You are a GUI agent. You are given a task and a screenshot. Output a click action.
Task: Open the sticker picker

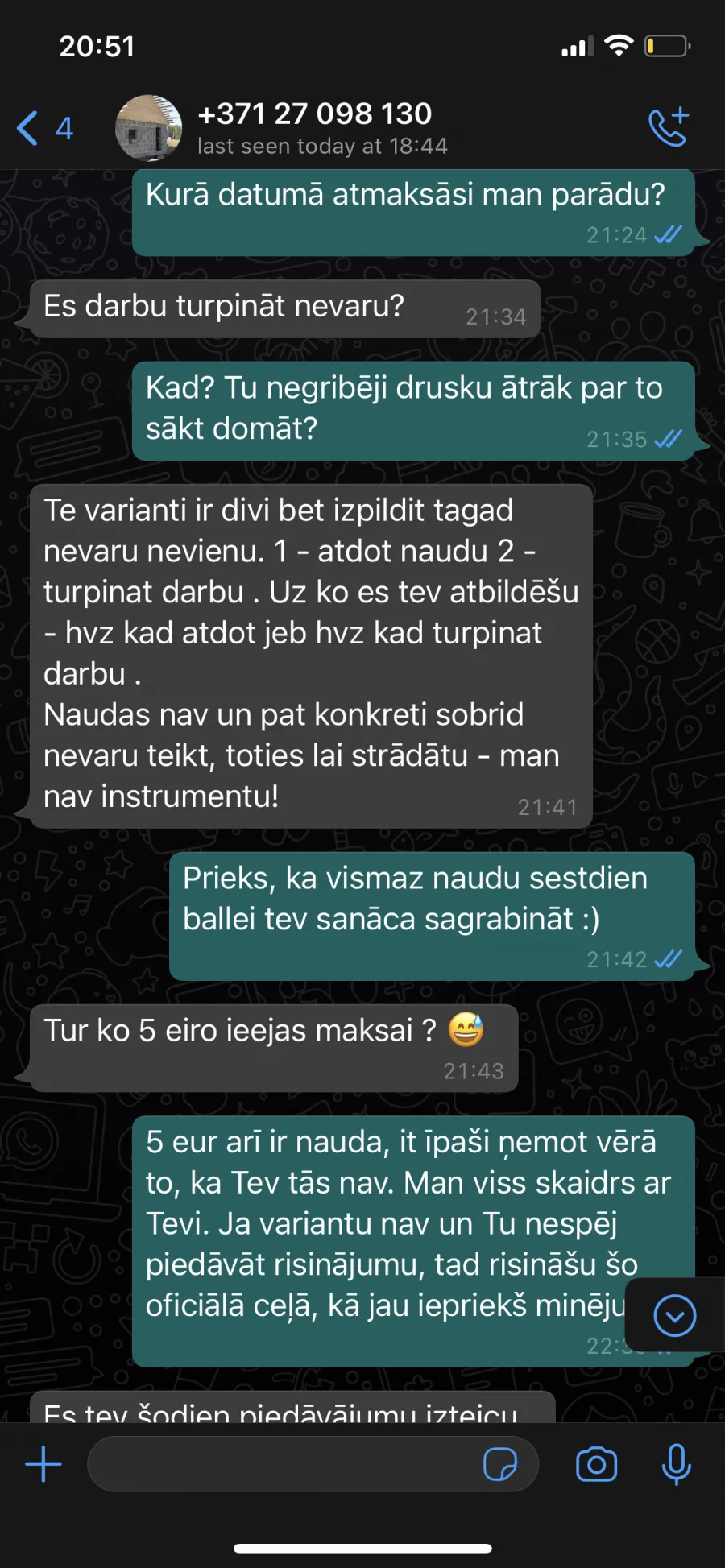500,1464
